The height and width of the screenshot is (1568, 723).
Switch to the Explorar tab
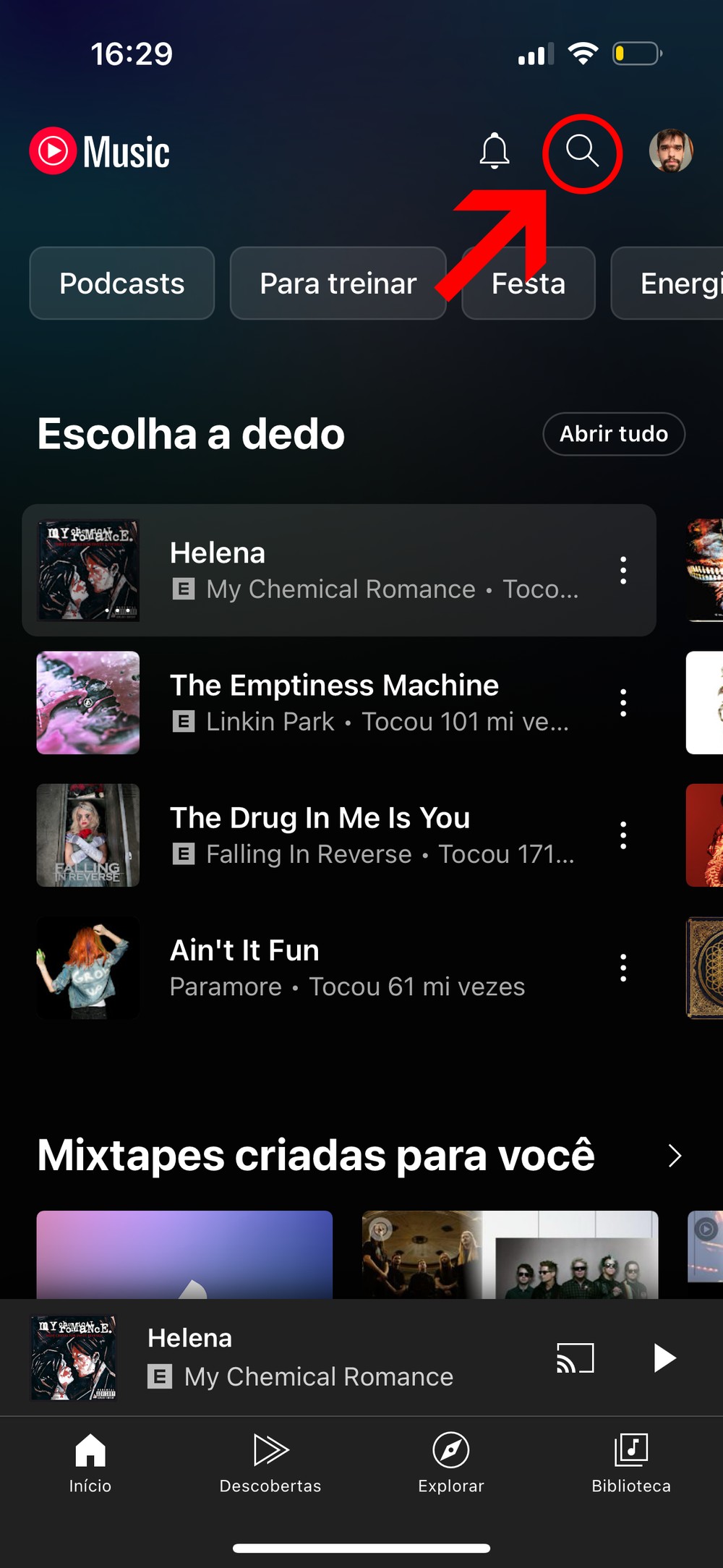coord(451,1462)
